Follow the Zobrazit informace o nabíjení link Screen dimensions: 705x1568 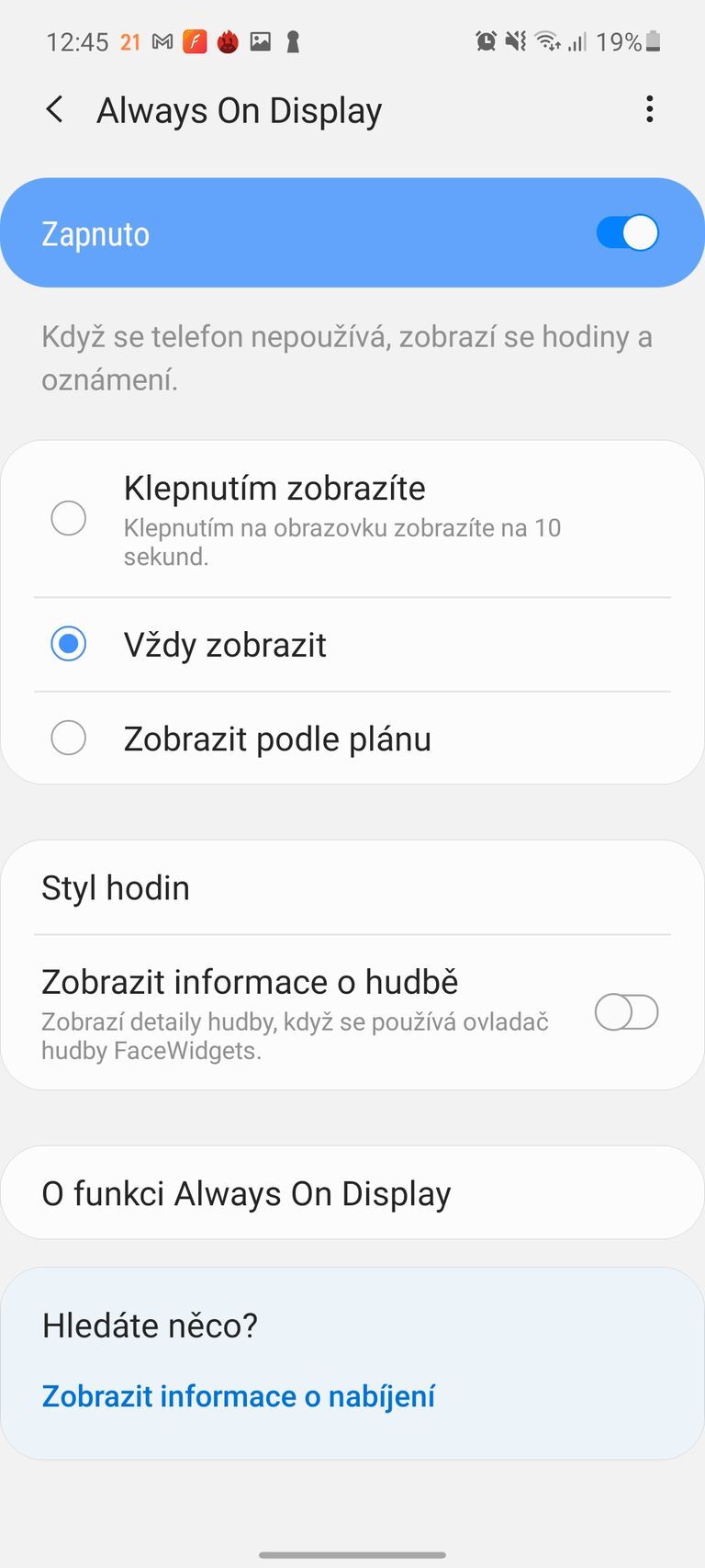pyautogui.click(x=238, y=1395)
